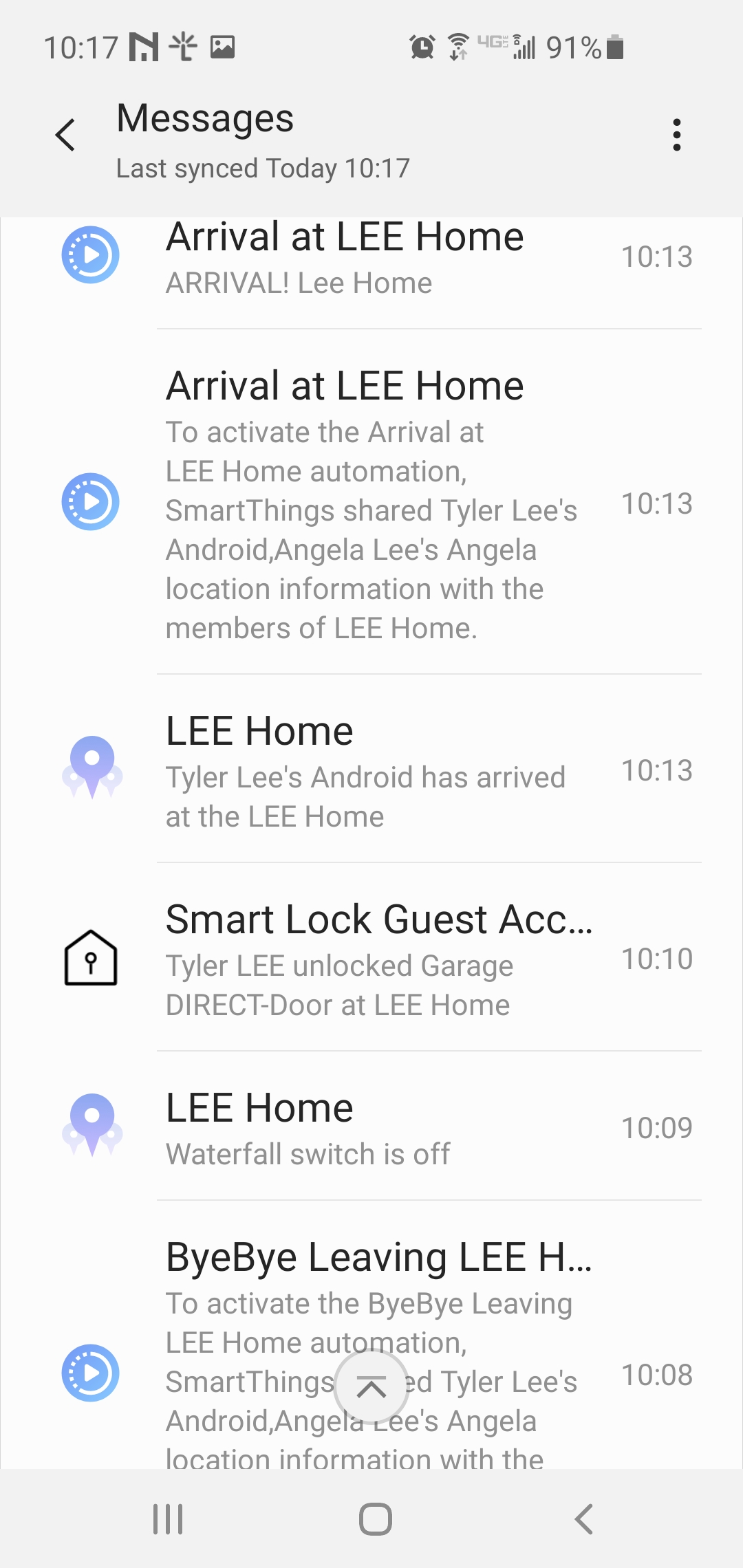Open the Smart Lock Guest Access message
Image resolution: width=743 pixels, height=1568 pixels.
point(371,957)
